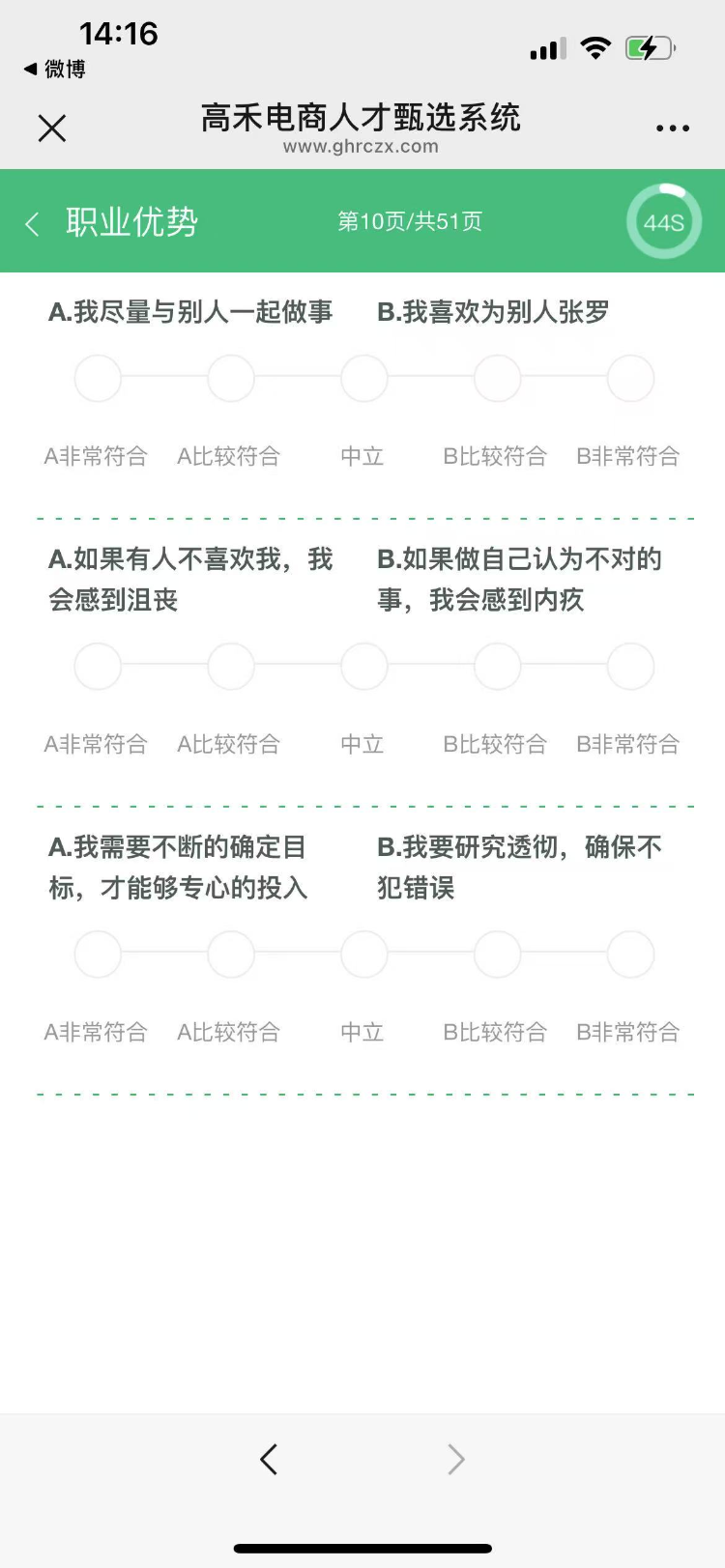Tap the browser back arrow at bottom
This screenshot has width=725, height=1568.
[269, 1459]
